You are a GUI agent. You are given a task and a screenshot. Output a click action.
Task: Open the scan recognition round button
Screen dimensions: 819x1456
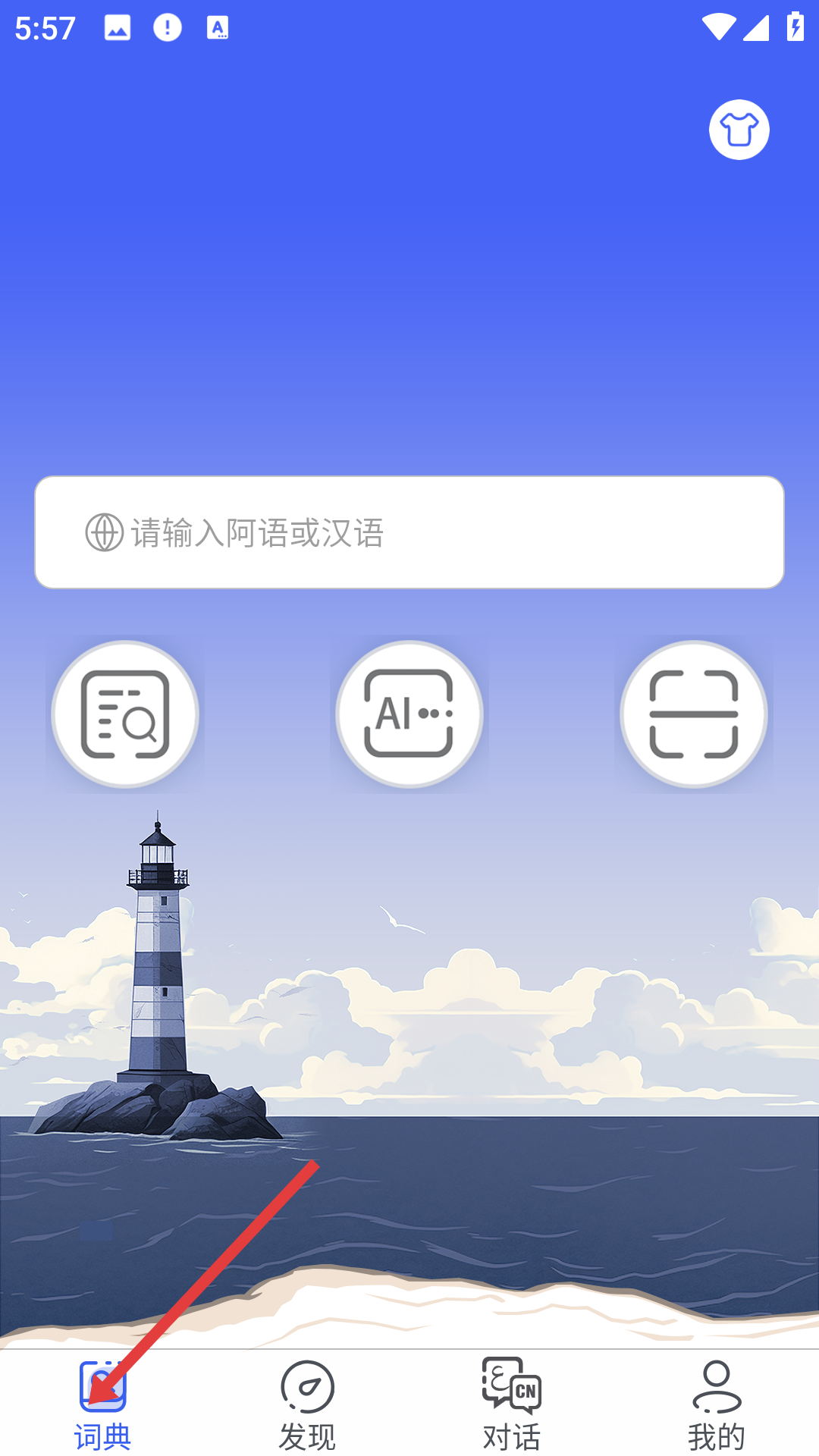[x=693, y=714]
